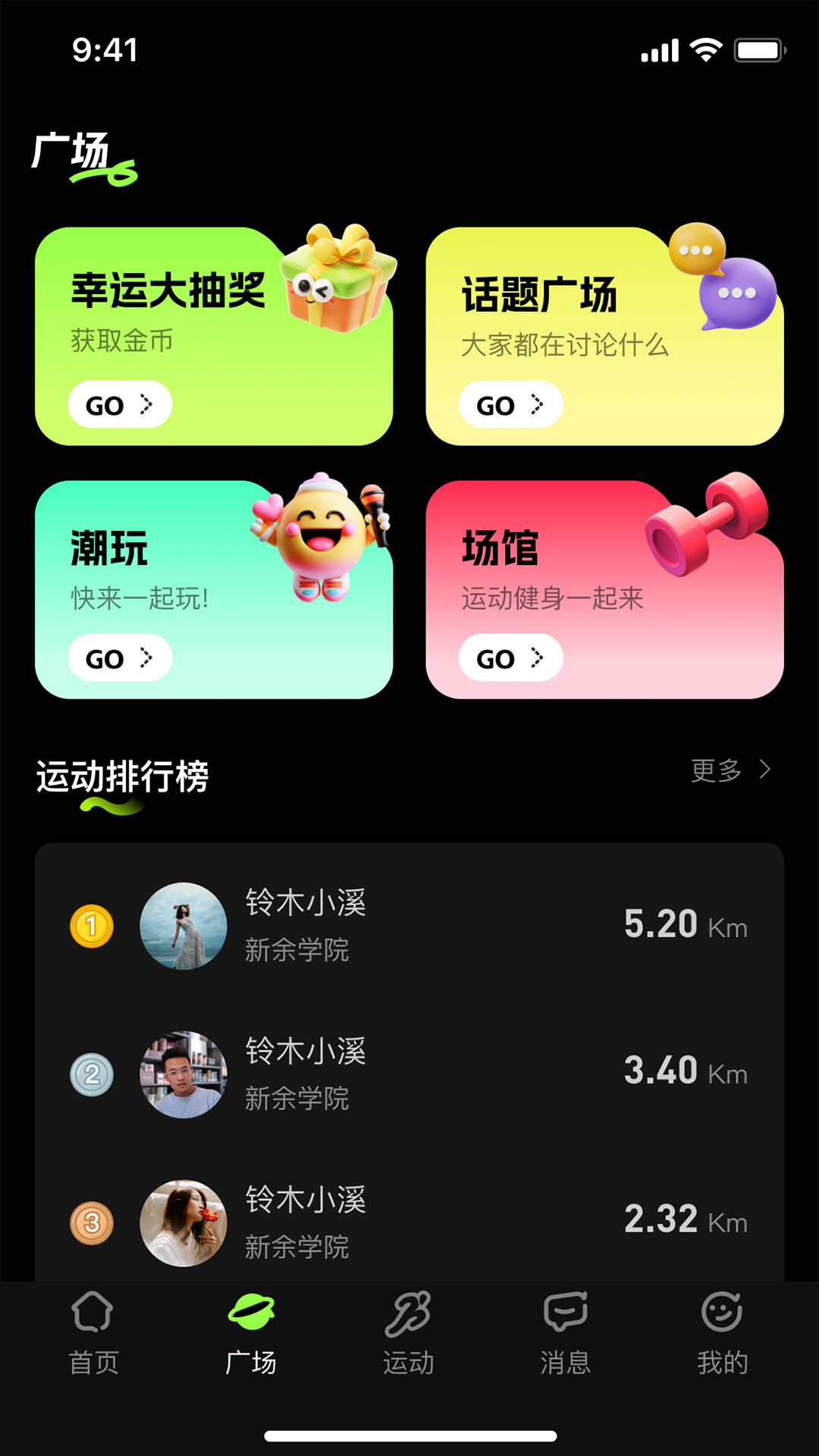Tap the bronze number 3 medal icon
The height and width of the screenshot is (1456, 819).
click(x=93, y=1222)
